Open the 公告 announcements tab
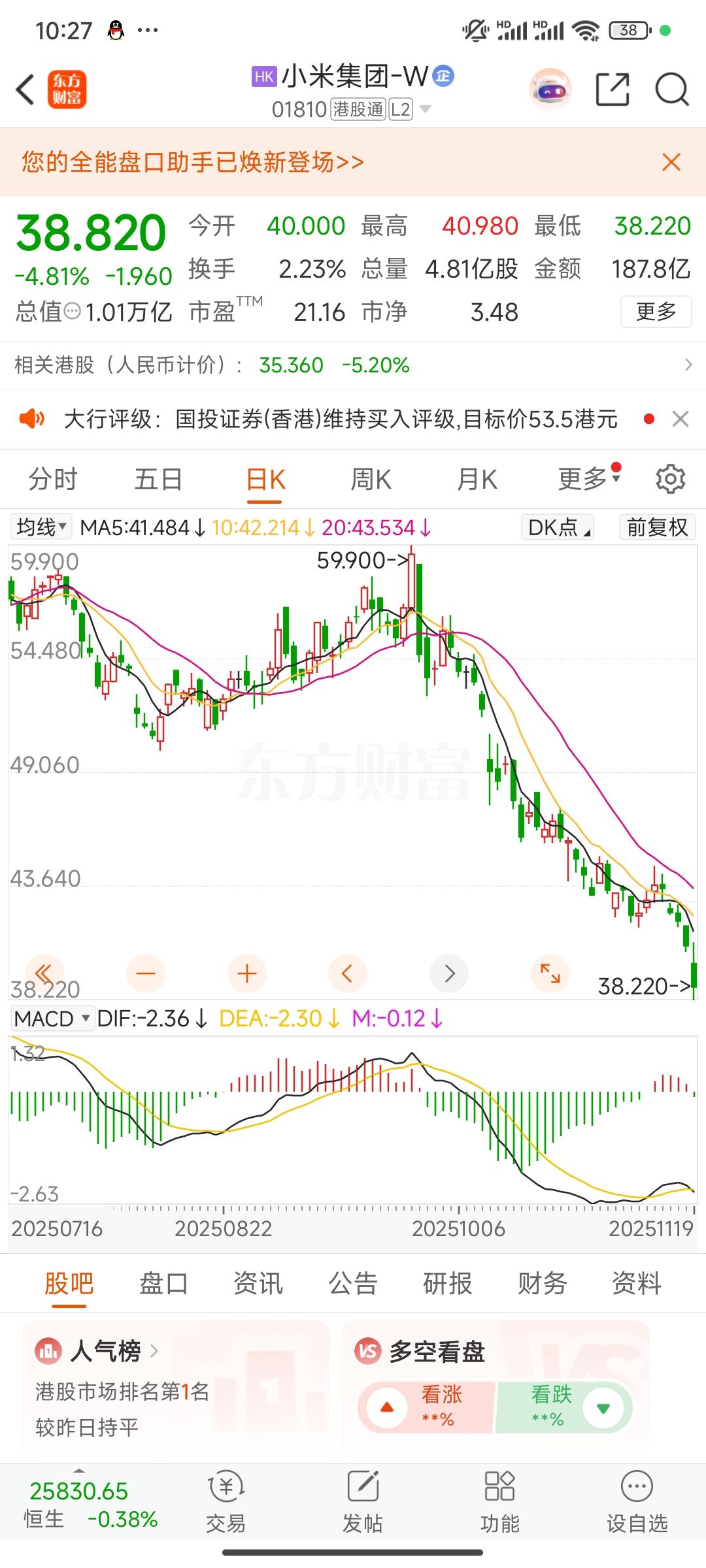Screen dimensions: 706x1568 click(352, 1283)
